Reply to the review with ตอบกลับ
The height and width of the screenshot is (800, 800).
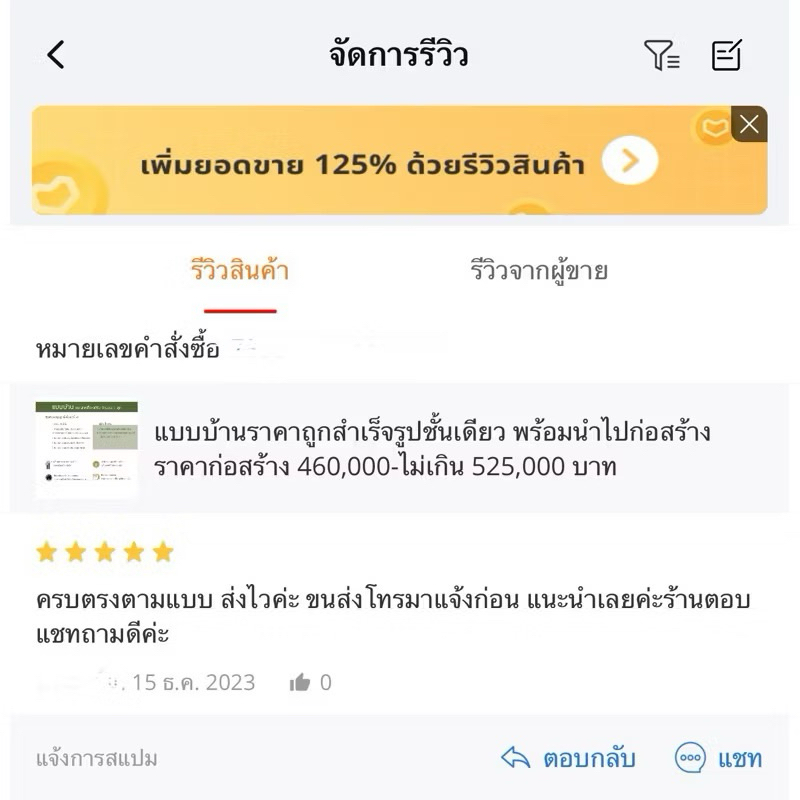568,758
